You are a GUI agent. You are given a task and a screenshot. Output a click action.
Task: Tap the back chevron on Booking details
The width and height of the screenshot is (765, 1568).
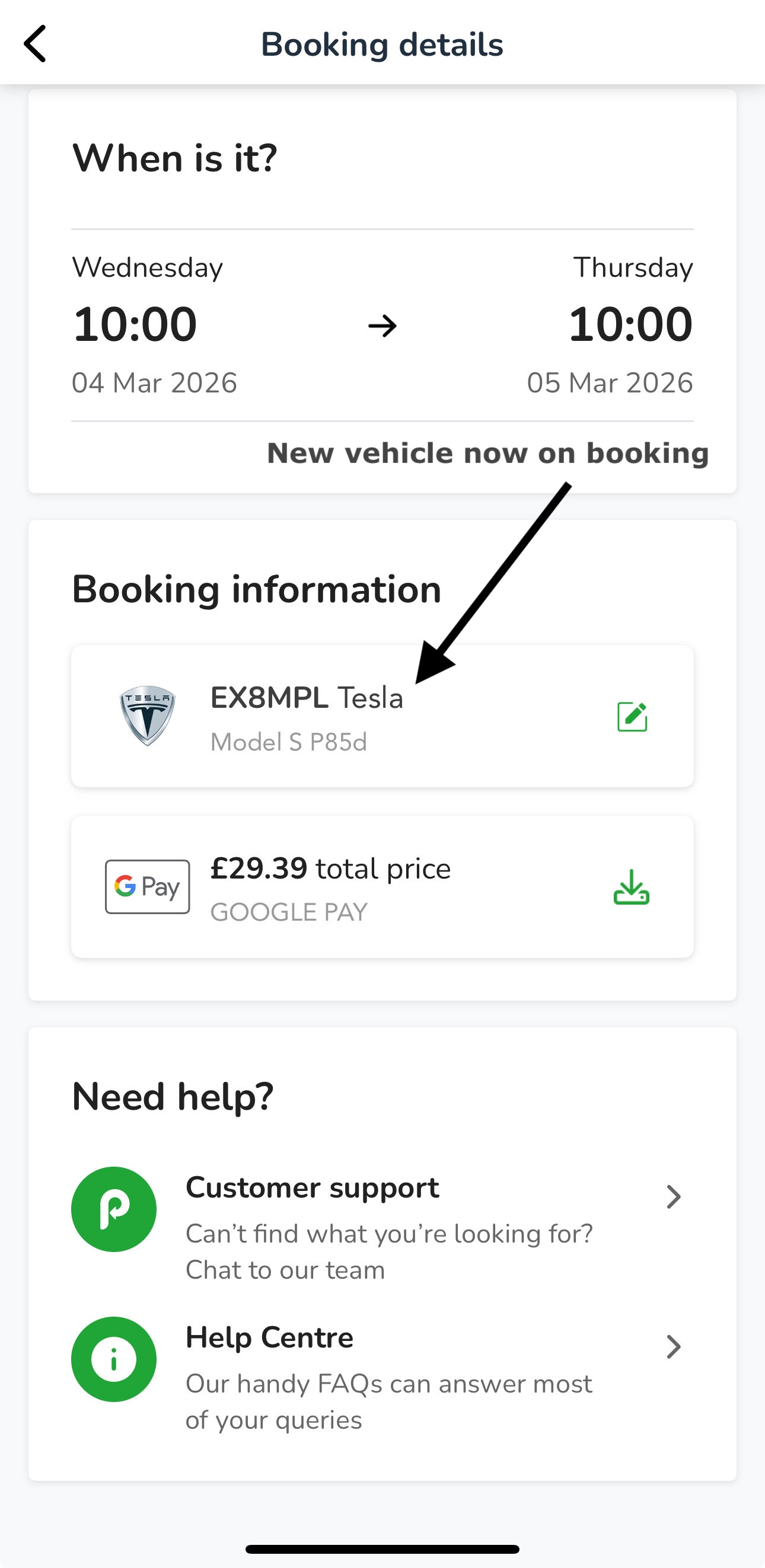pos(35,43)
